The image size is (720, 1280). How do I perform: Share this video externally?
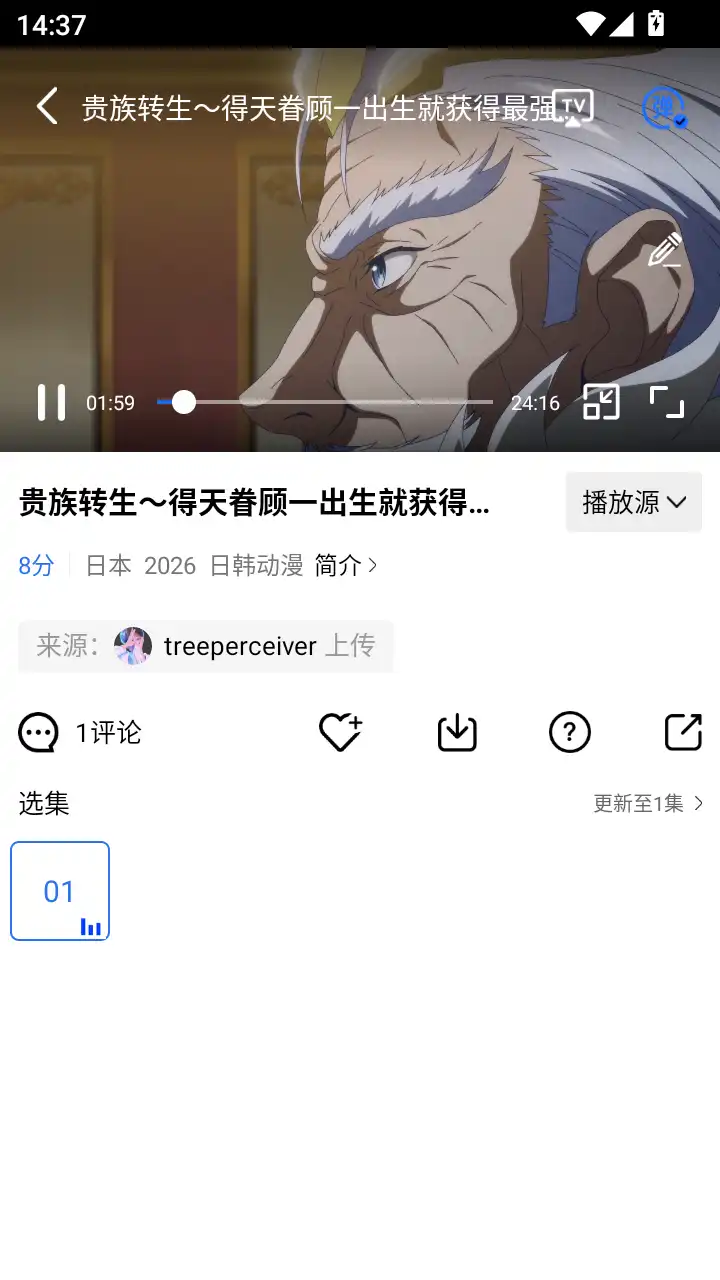point(683,732)
